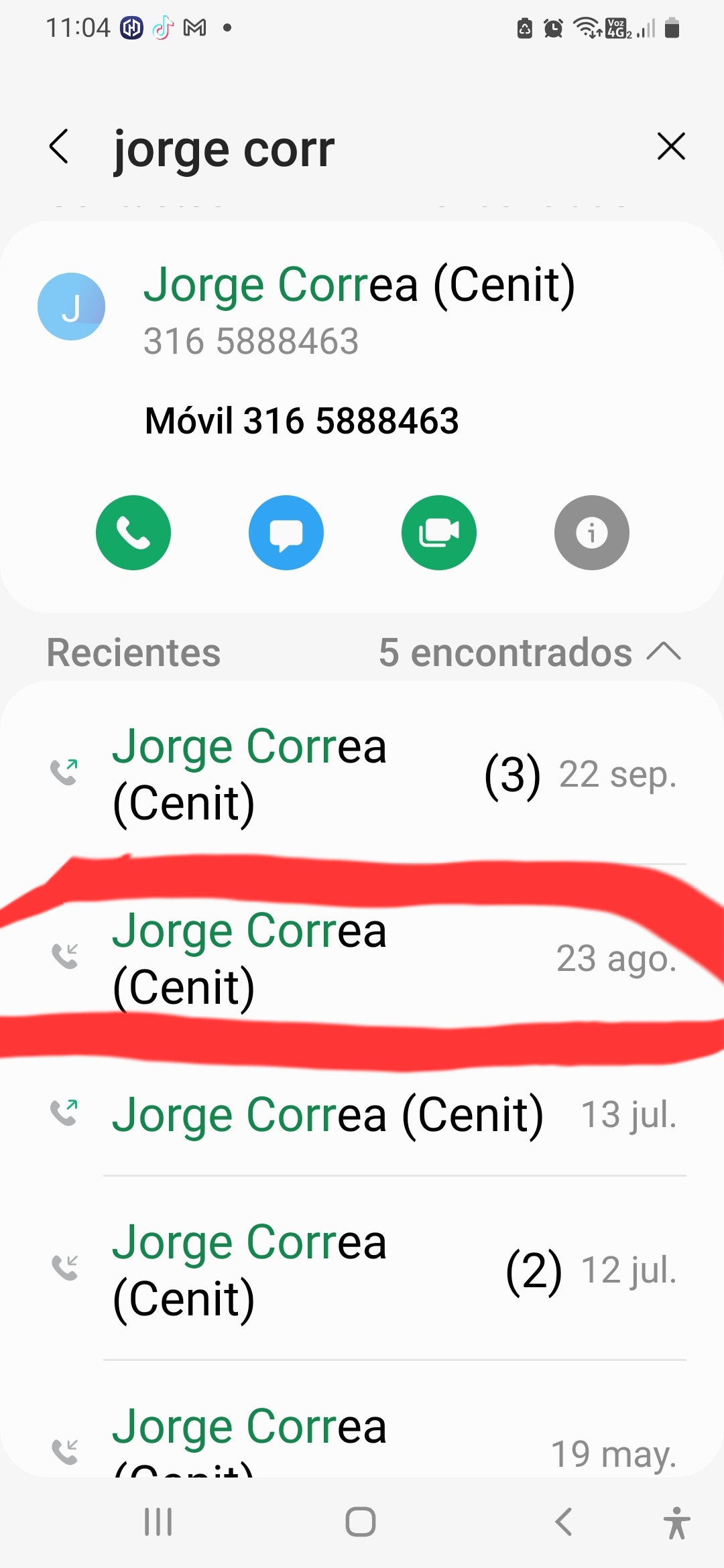Open contact info for Jorge Correa
The image size is (724, 1568).
click(x=592, y=533)
